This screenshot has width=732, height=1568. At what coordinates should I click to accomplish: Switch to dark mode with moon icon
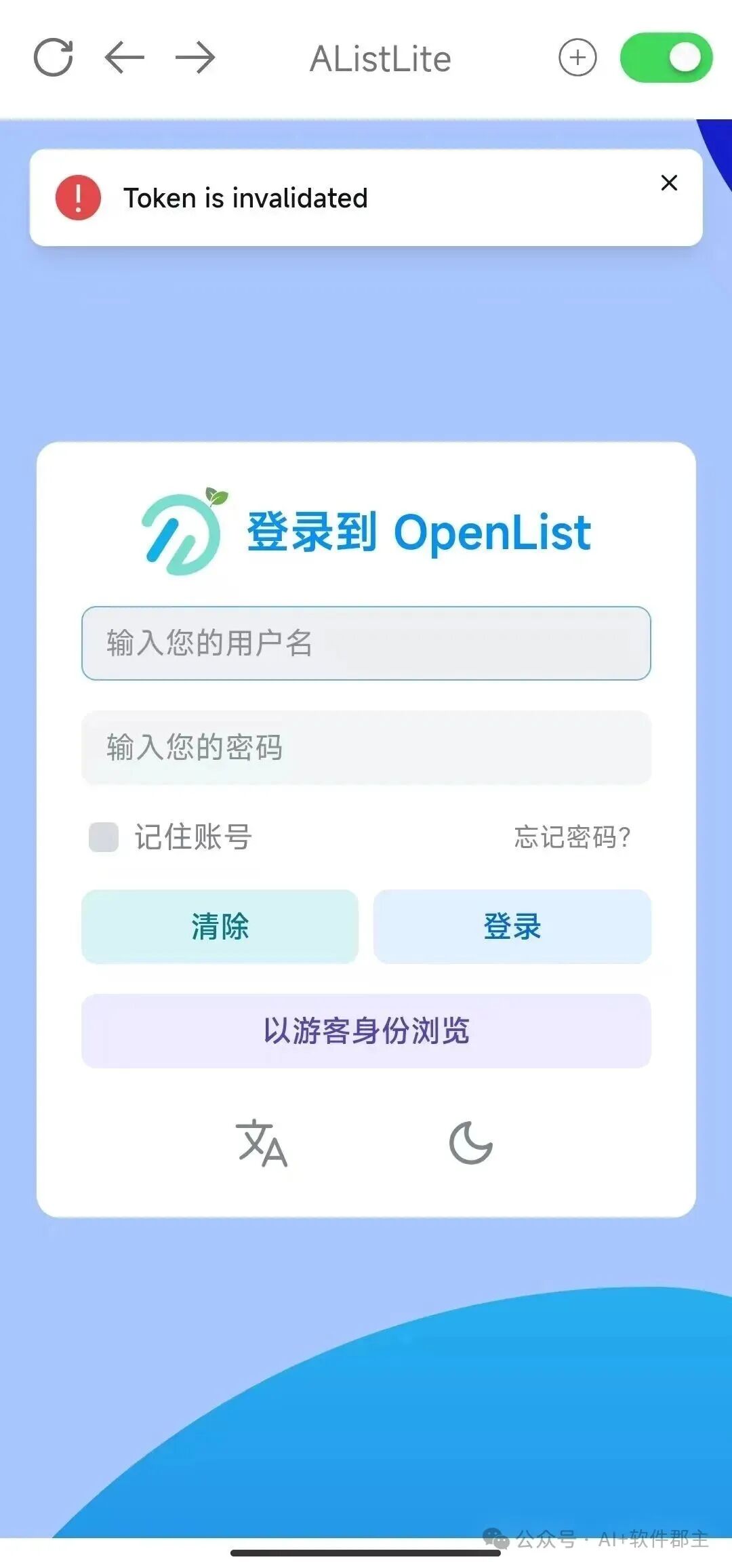tap(471, 1143)
